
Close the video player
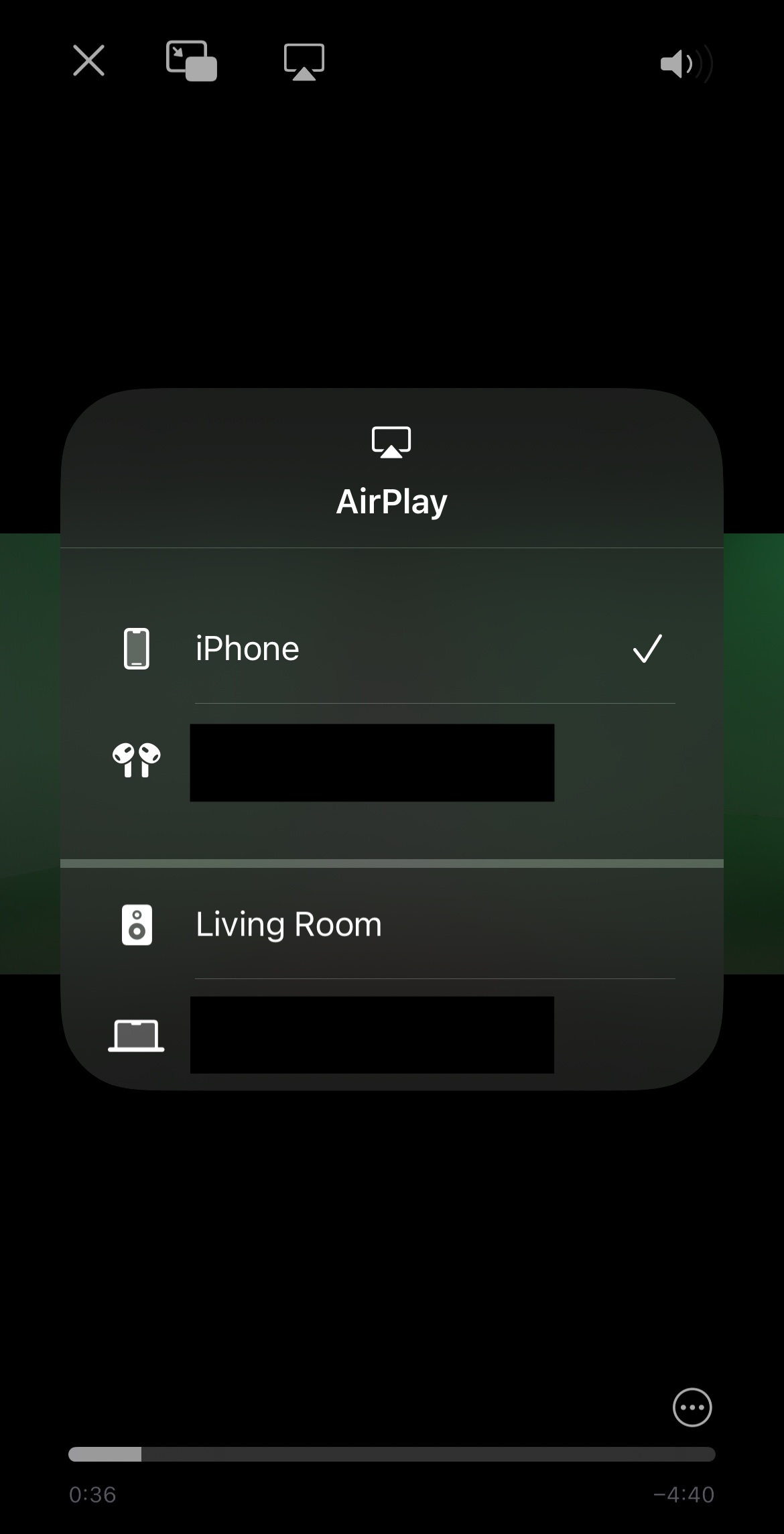pyautogui.click(x=88, y=61)
